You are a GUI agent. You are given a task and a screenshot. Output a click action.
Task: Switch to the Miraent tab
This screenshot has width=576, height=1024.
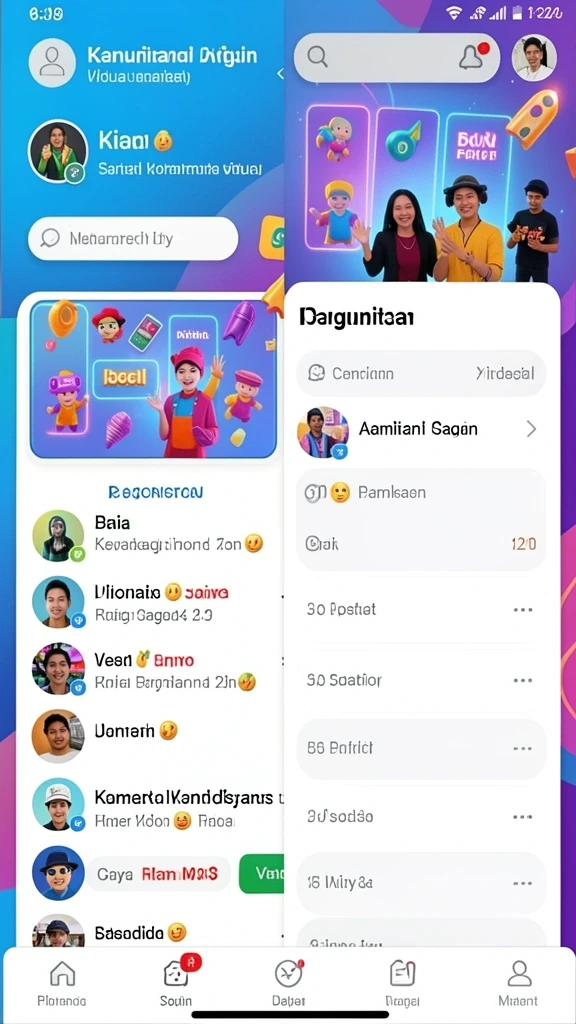click(519, 983)
